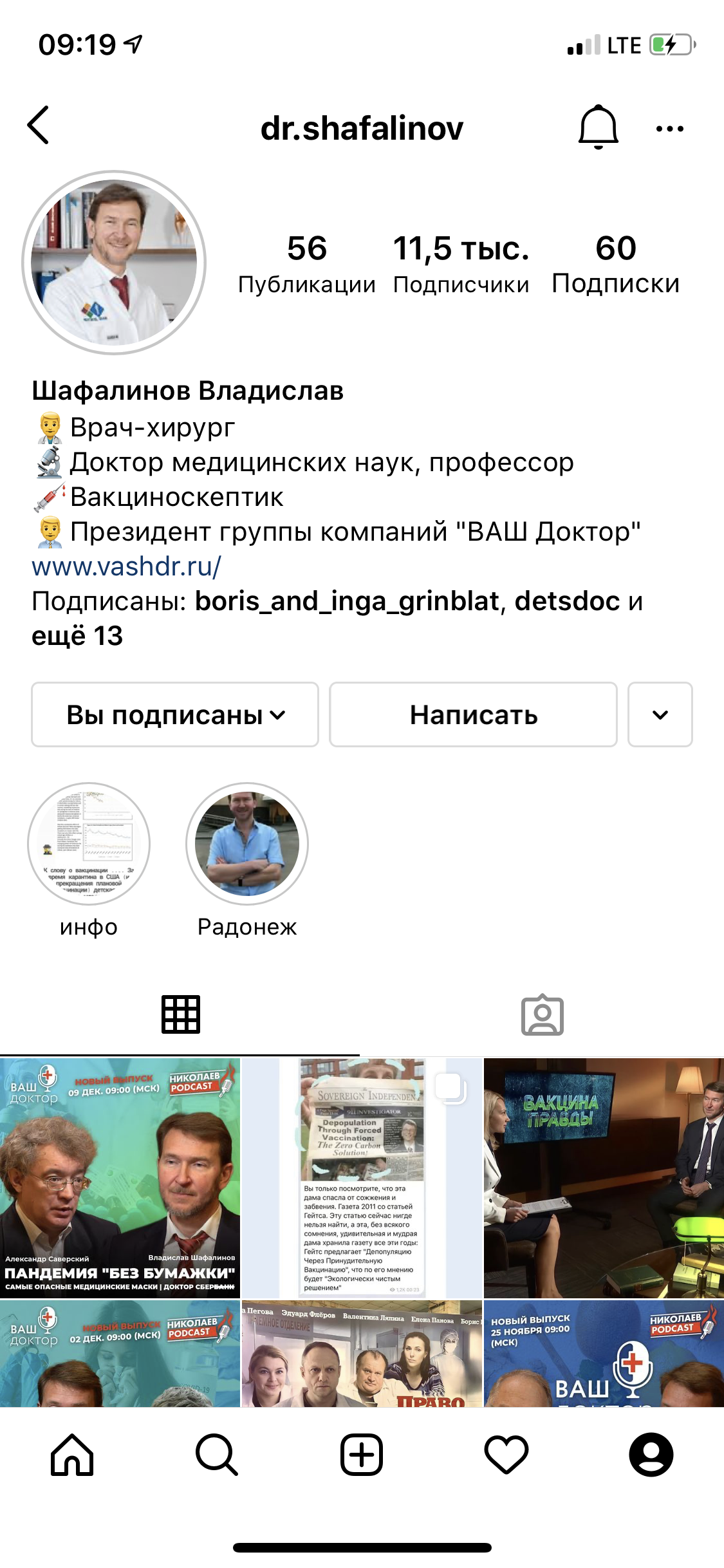Open the notifications bell for this profile

coord(598,127)
